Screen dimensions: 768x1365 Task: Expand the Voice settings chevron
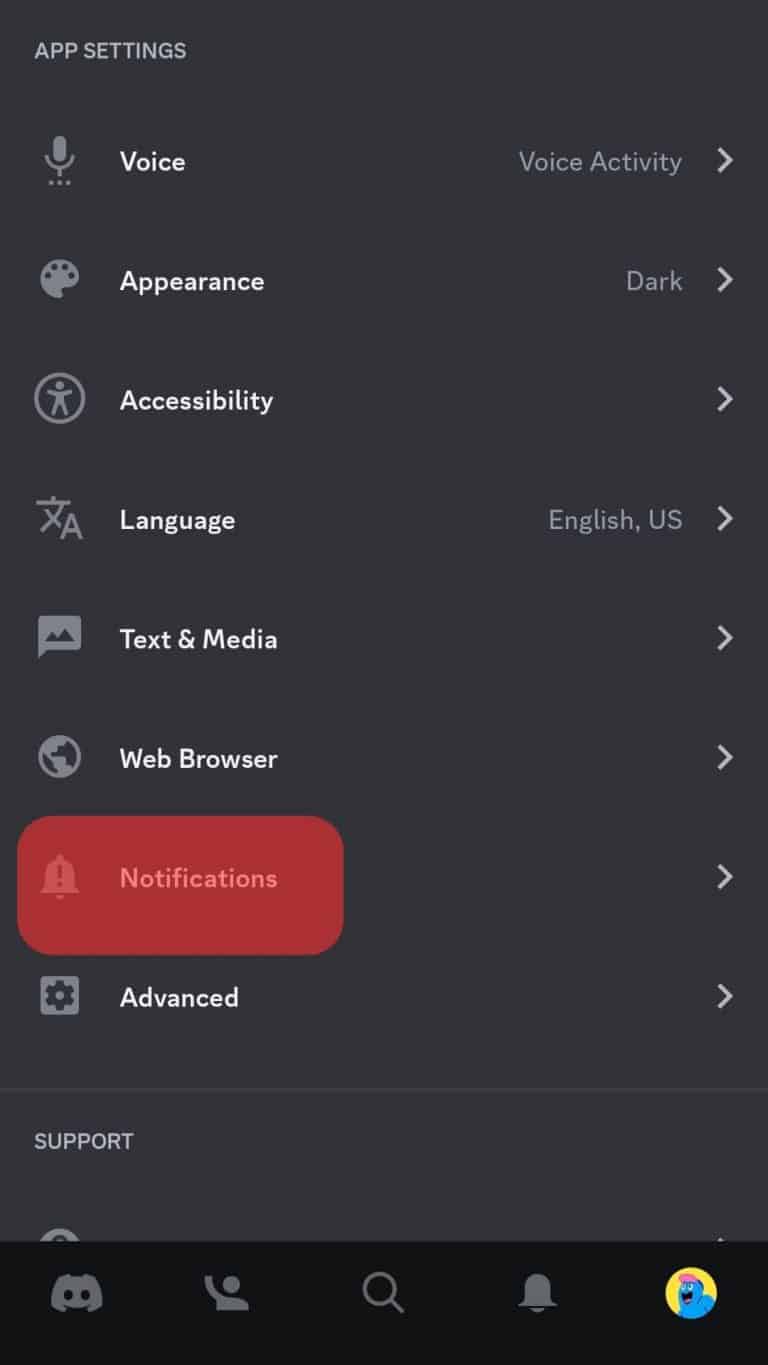[726, 161]
